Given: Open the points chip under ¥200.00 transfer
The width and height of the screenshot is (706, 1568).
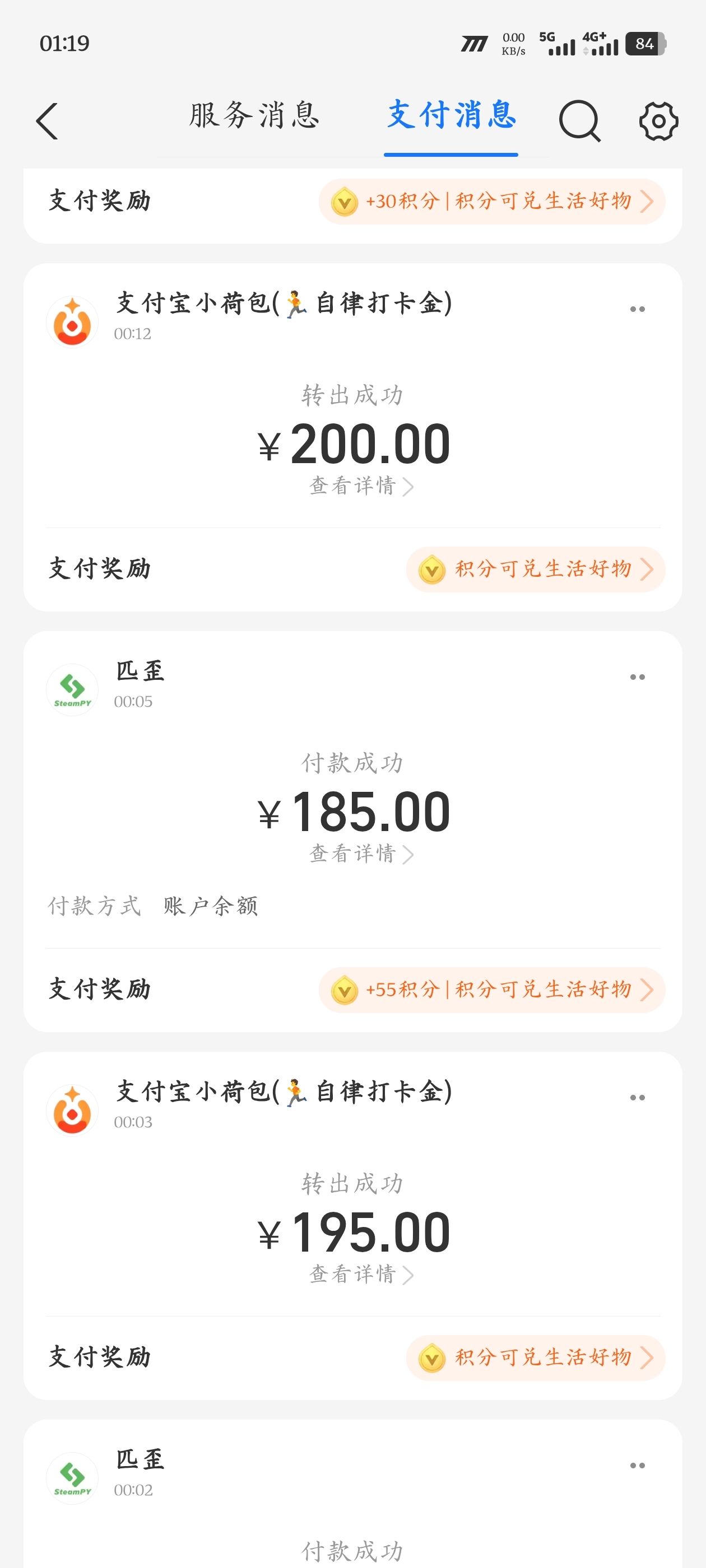Looking at the screenshot, I should tap(536, 569).
